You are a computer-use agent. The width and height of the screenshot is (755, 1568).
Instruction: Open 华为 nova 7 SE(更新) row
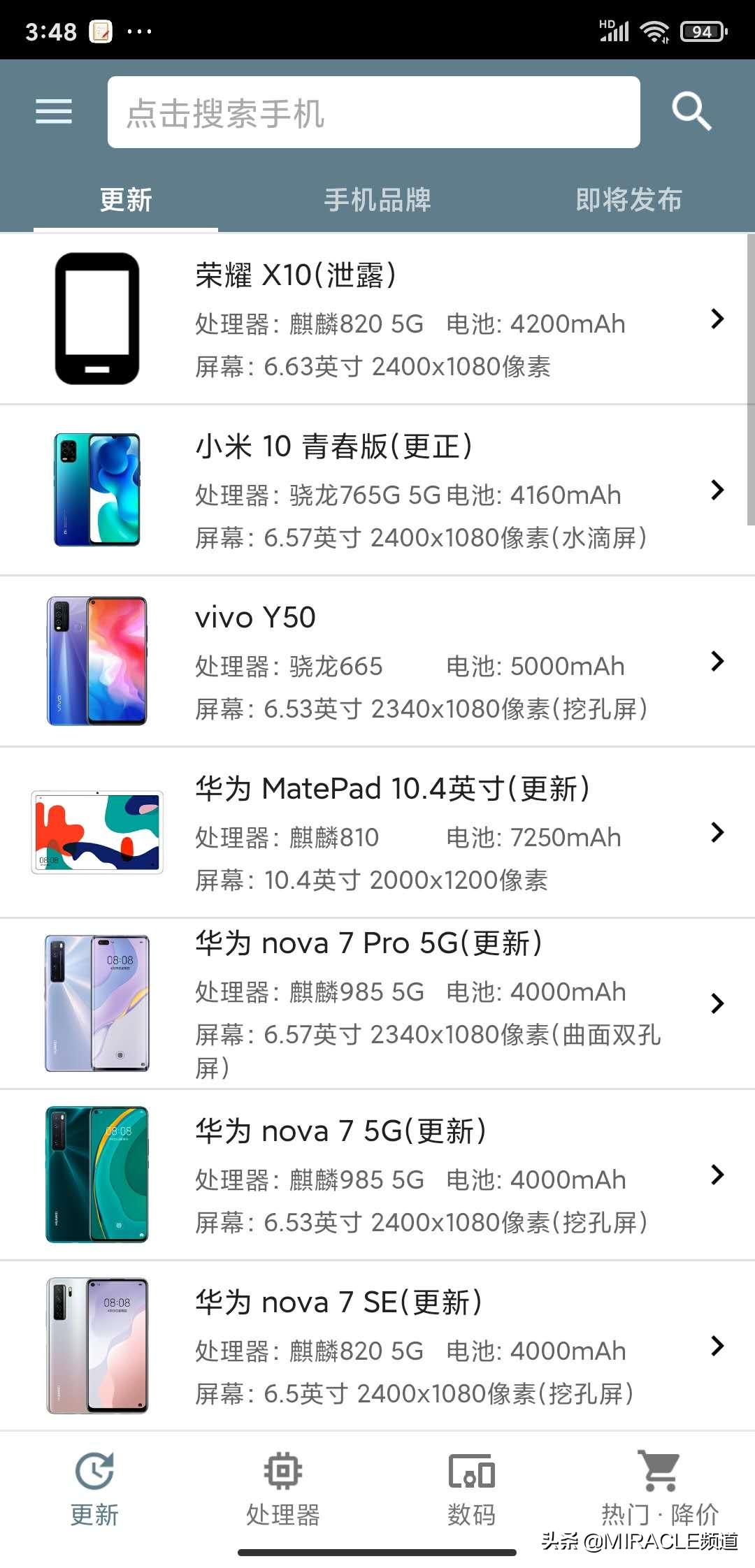[377, 1346]
